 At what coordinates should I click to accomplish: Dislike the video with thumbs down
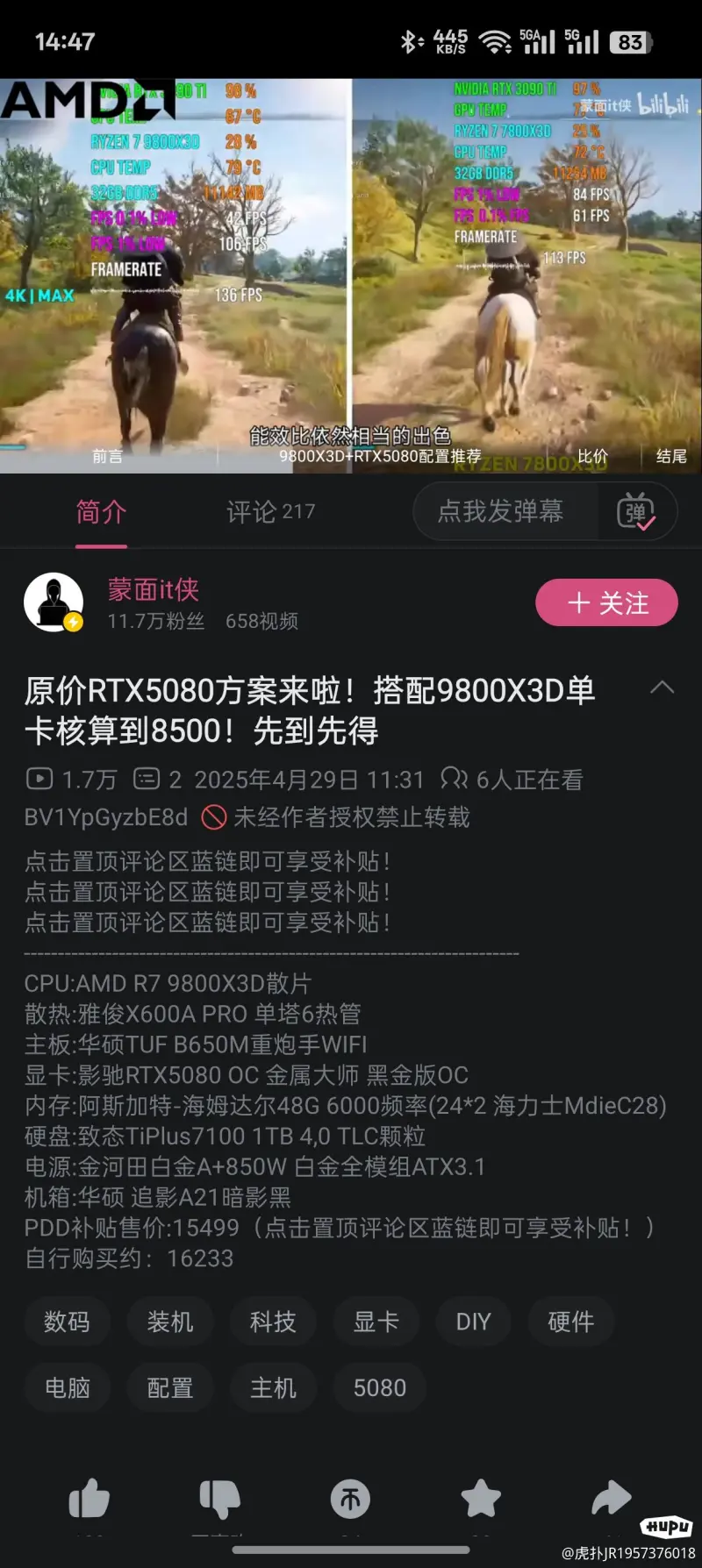tap(219, 1499)
